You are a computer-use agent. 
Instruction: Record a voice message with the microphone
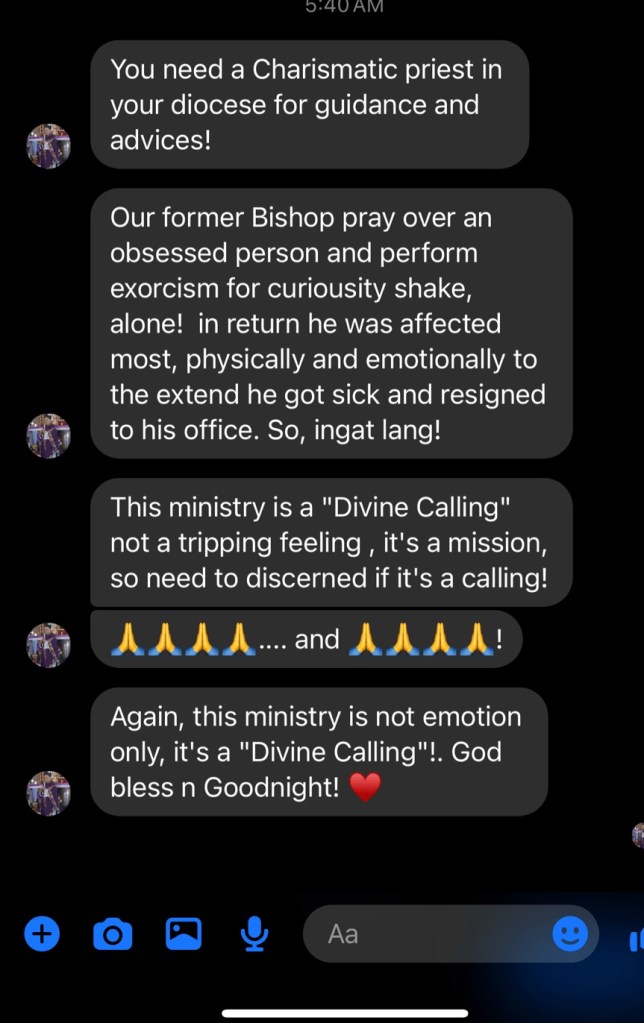coord(254,934)
